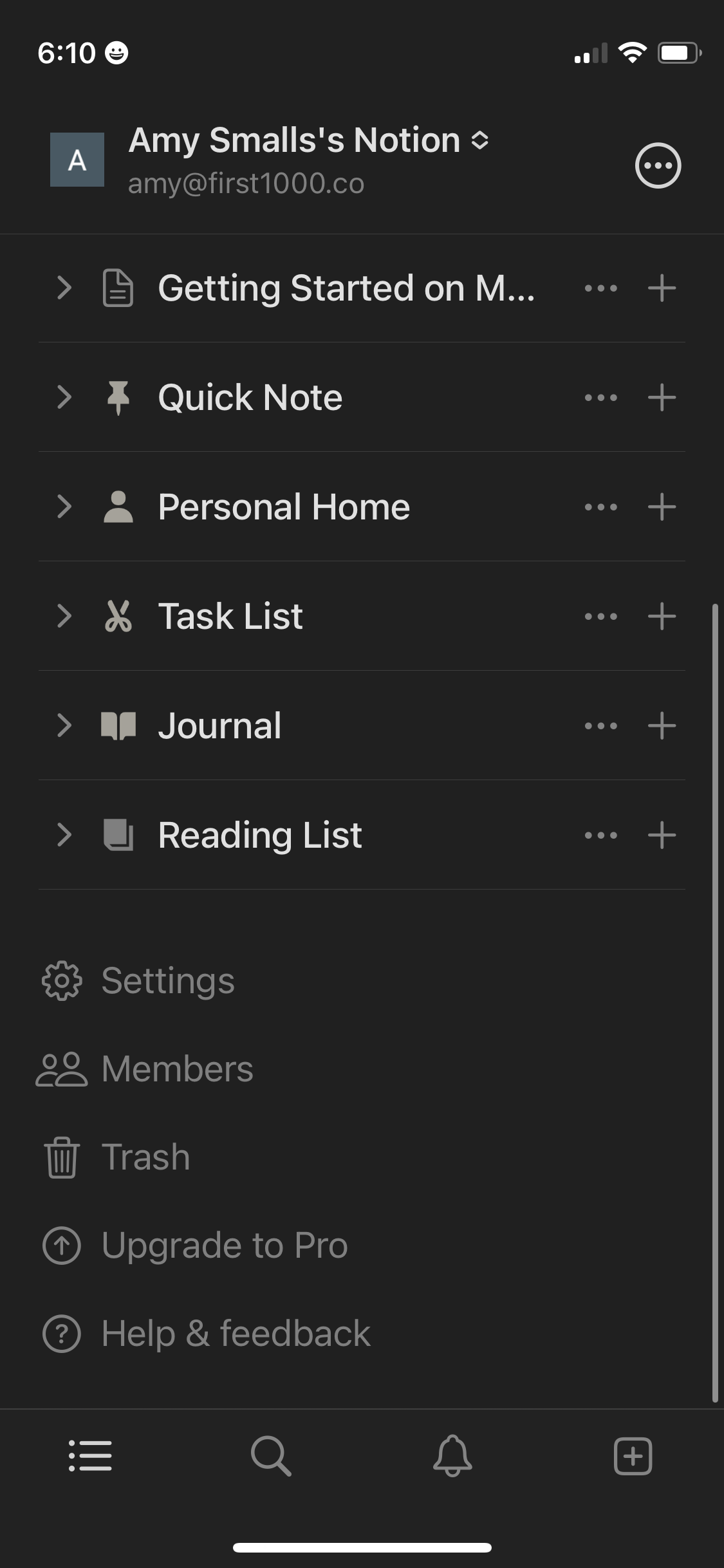The height and width of the screenshot is (1568, 724).
Task: Open notifications via the bell icon
Action: 452,1457
